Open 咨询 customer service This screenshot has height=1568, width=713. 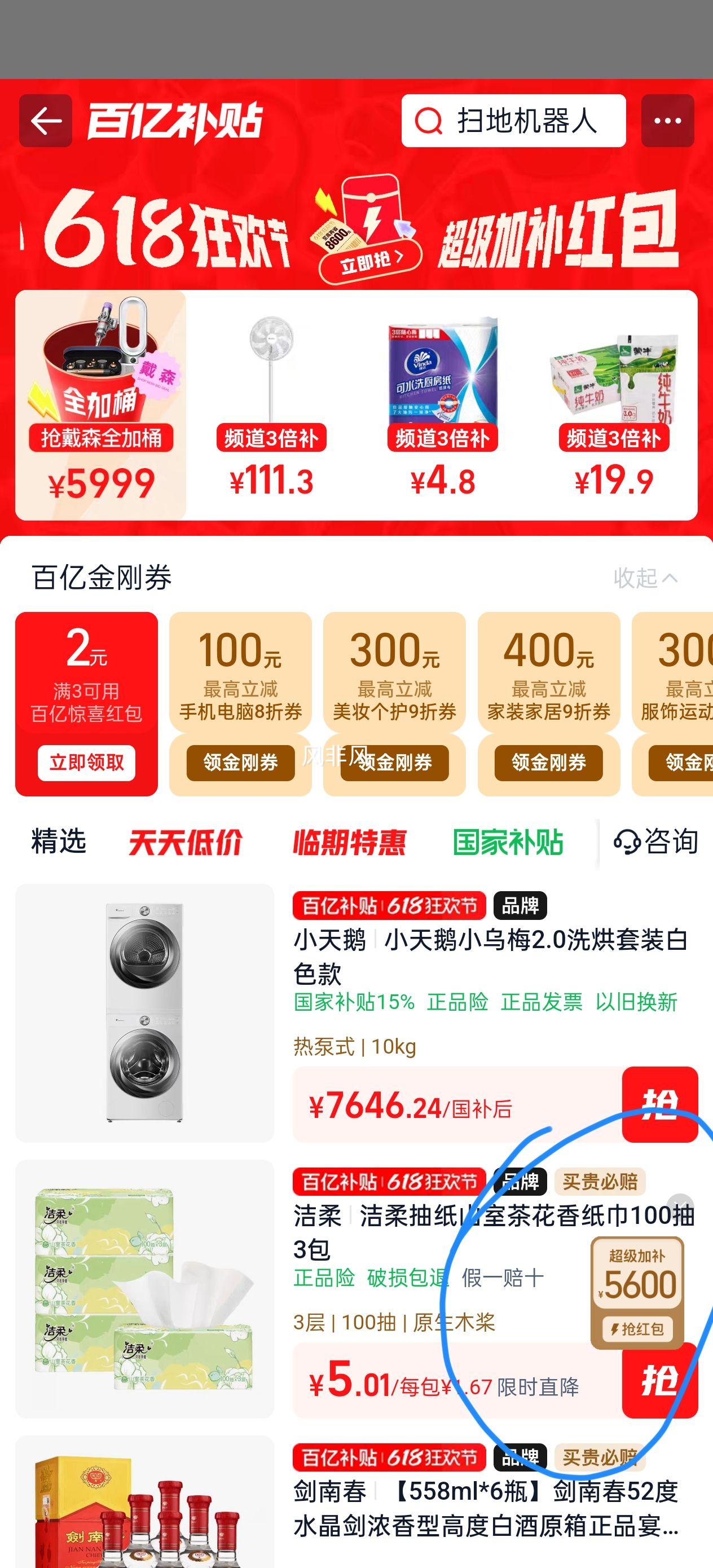click(655, 843)
